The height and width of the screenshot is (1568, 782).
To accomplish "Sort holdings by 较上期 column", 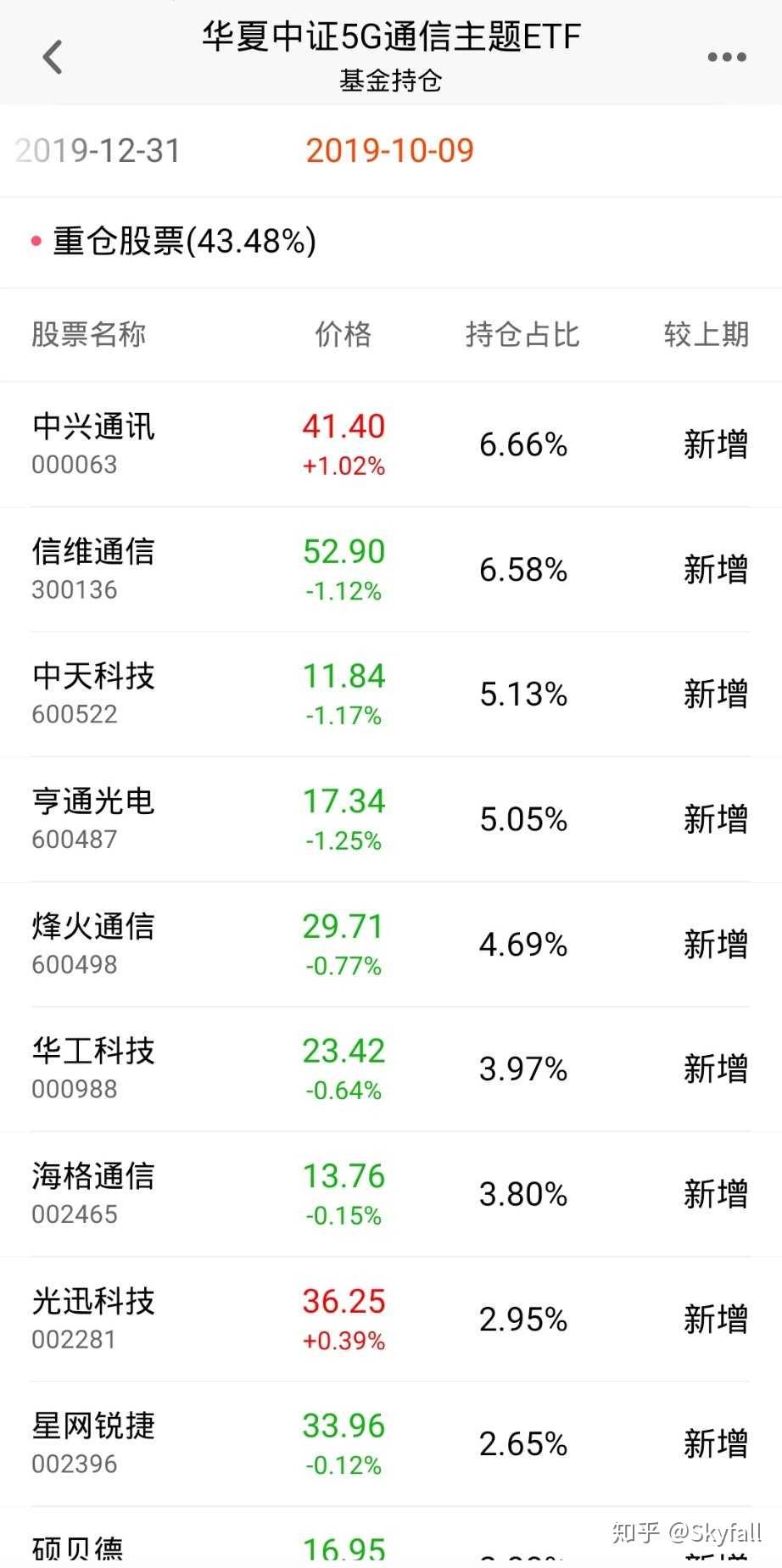I will tap(706, 335).
